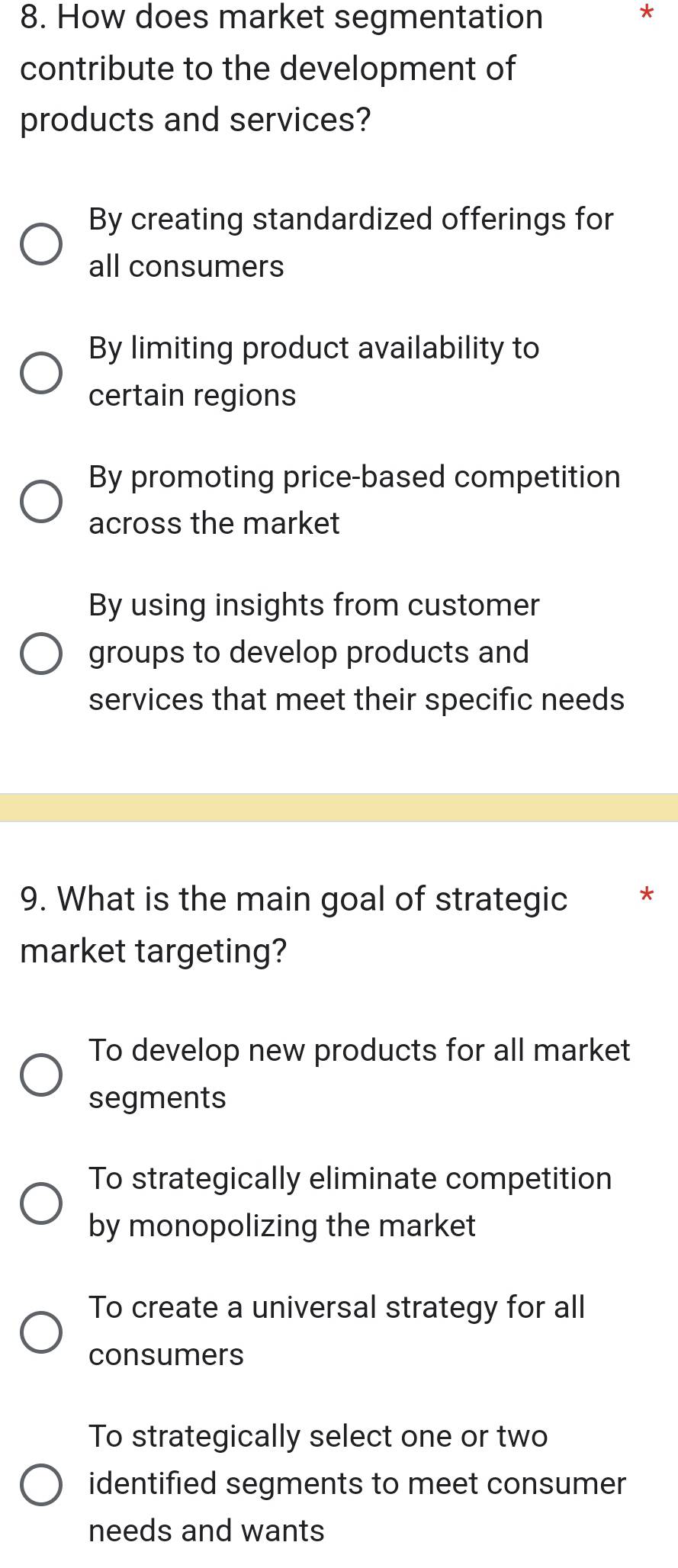This screenshot has height=1568, width=678.
Task: Select "To create a universal strategy for all consumers"
Action: point(42,1332)
